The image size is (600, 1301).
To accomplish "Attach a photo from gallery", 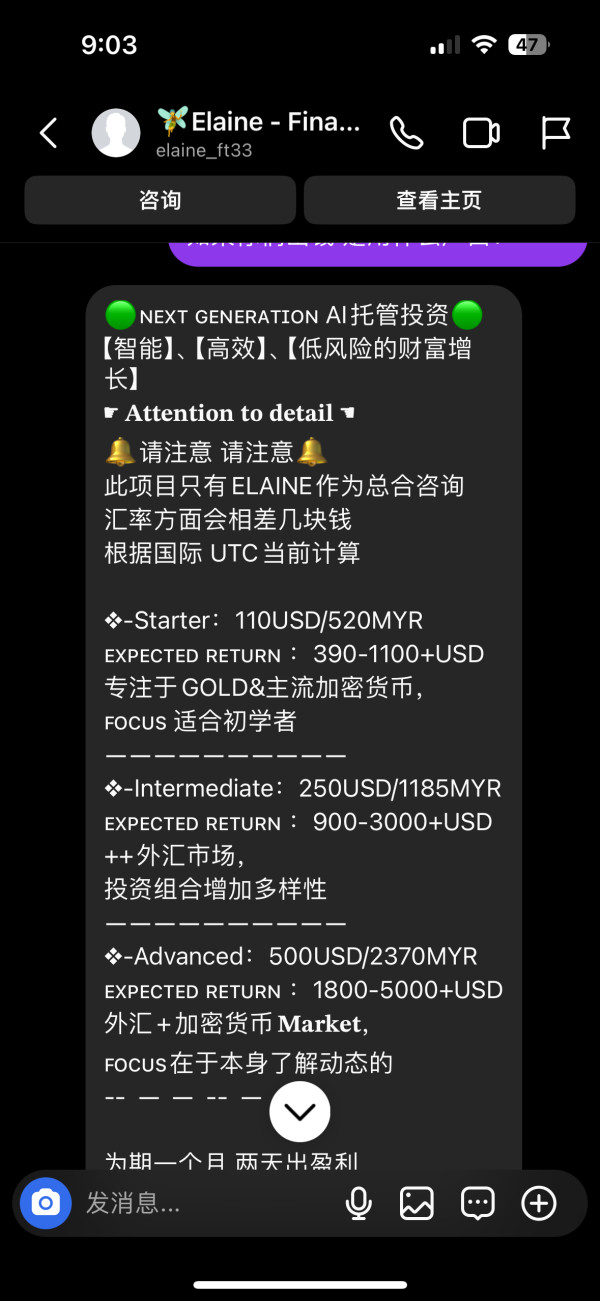I will [417, 1203].
